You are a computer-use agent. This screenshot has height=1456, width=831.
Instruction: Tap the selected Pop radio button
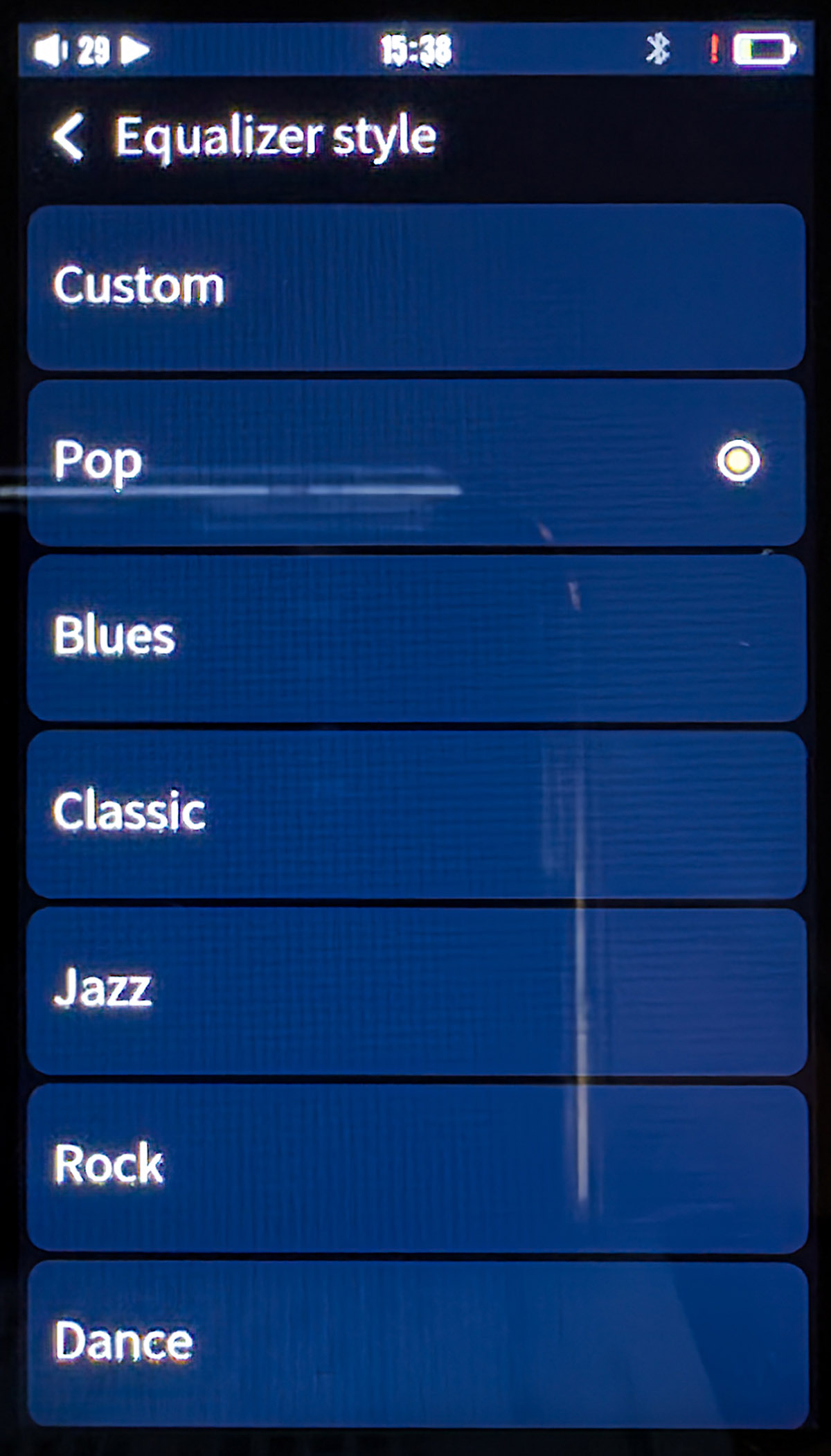[738, 461]
